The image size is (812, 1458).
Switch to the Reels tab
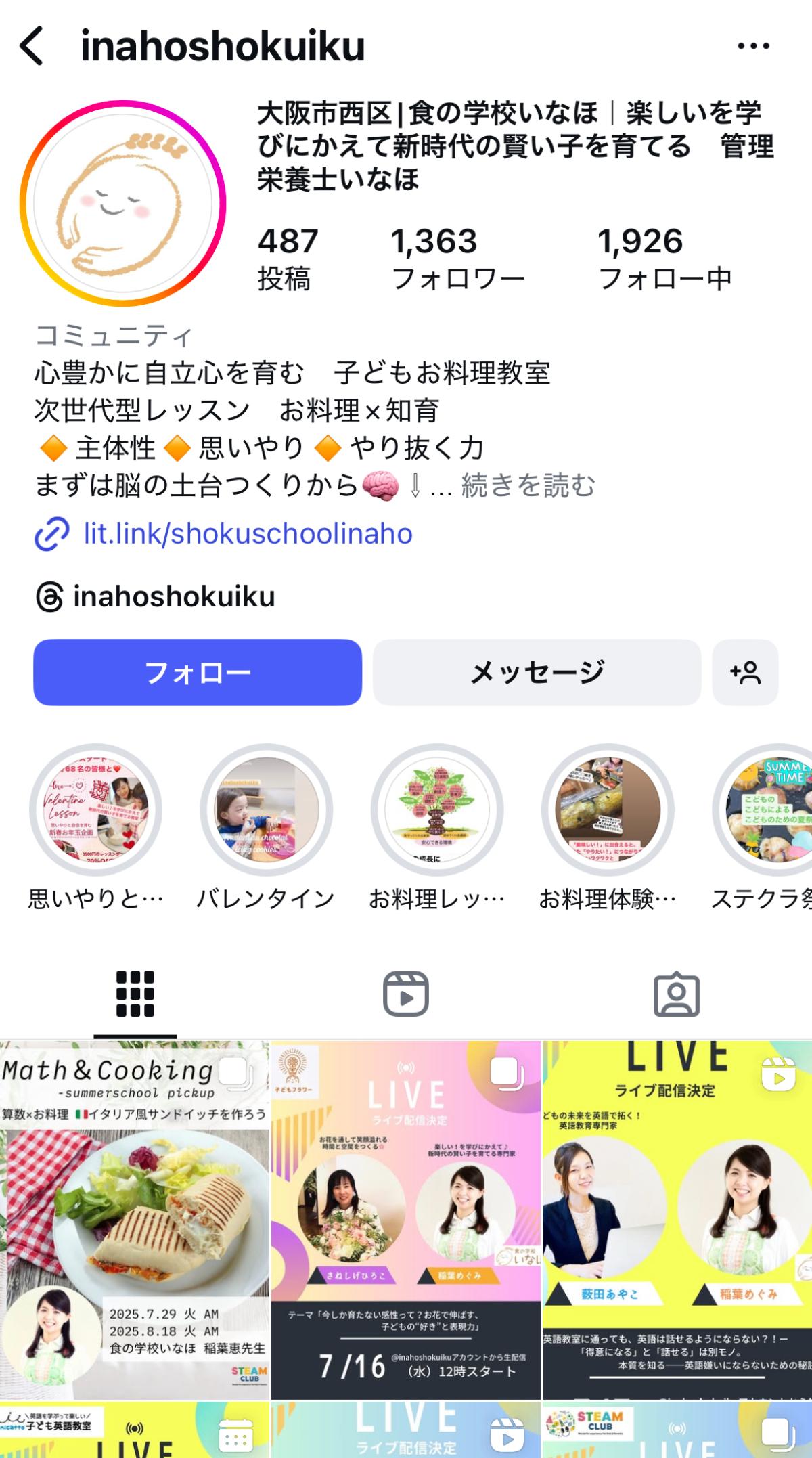(406, 994)
